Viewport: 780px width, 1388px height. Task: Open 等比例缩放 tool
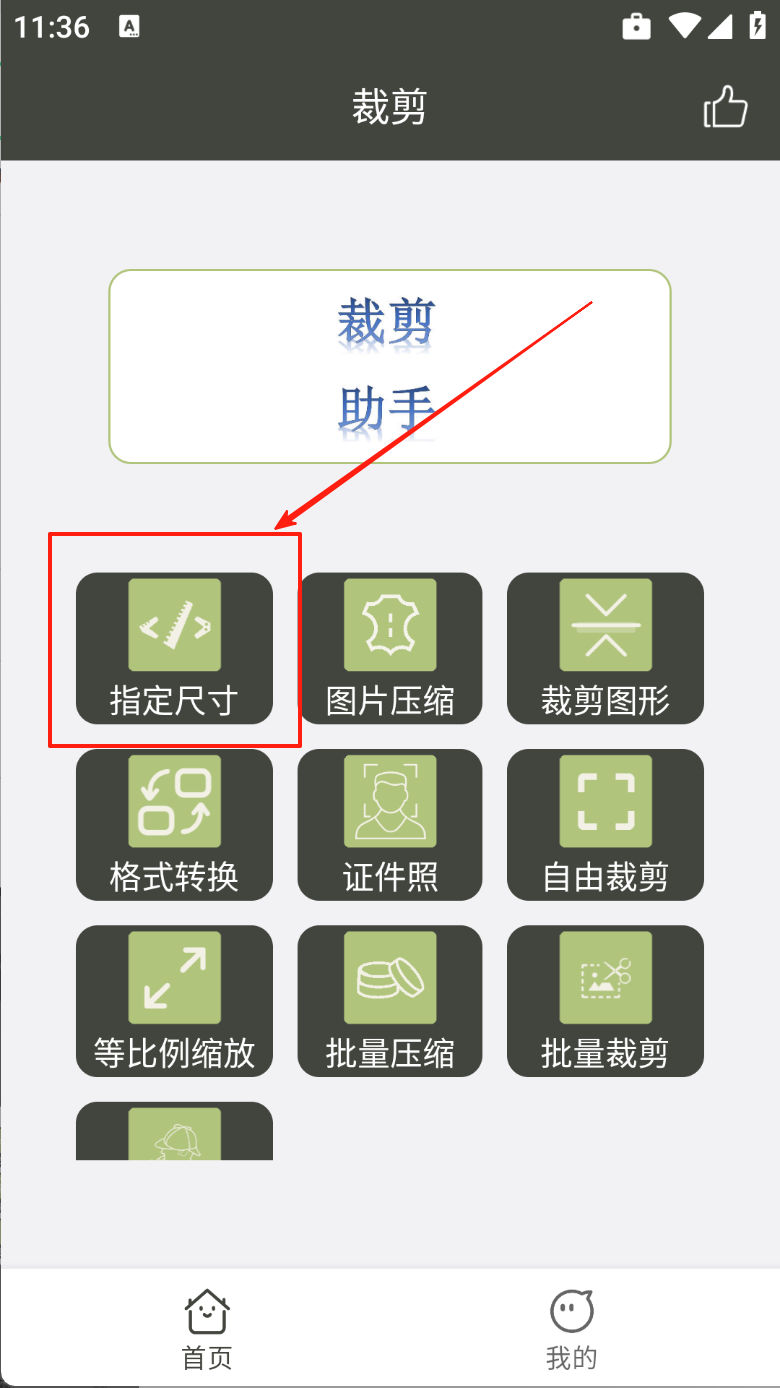tap(174, 1000)
